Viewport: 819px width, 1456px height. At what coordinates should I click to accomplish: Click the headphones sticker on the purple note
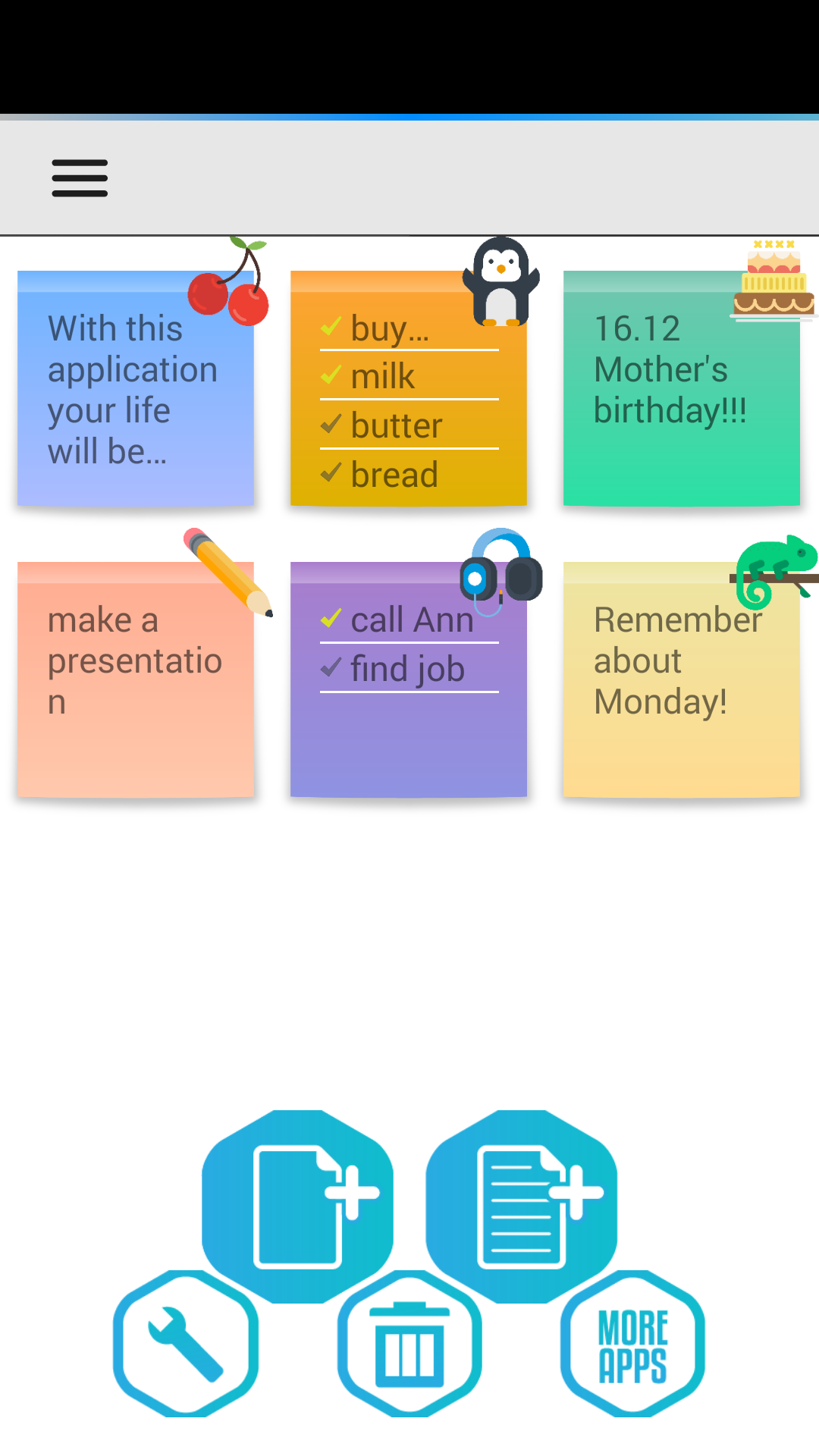tap(502, 574)
